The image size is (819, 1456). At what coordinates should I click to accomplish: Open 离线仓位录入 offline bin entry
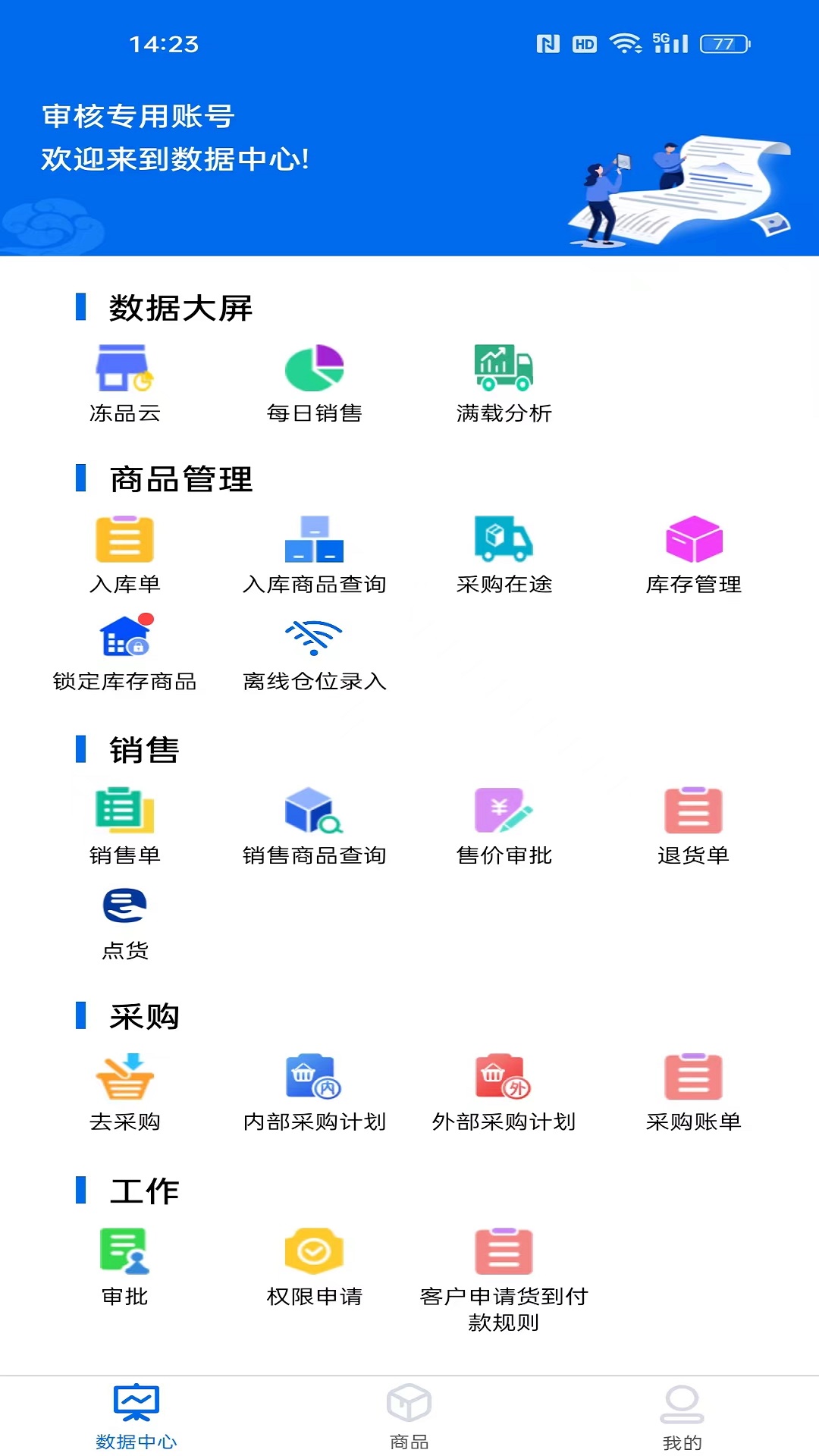[x=315, y=648]
